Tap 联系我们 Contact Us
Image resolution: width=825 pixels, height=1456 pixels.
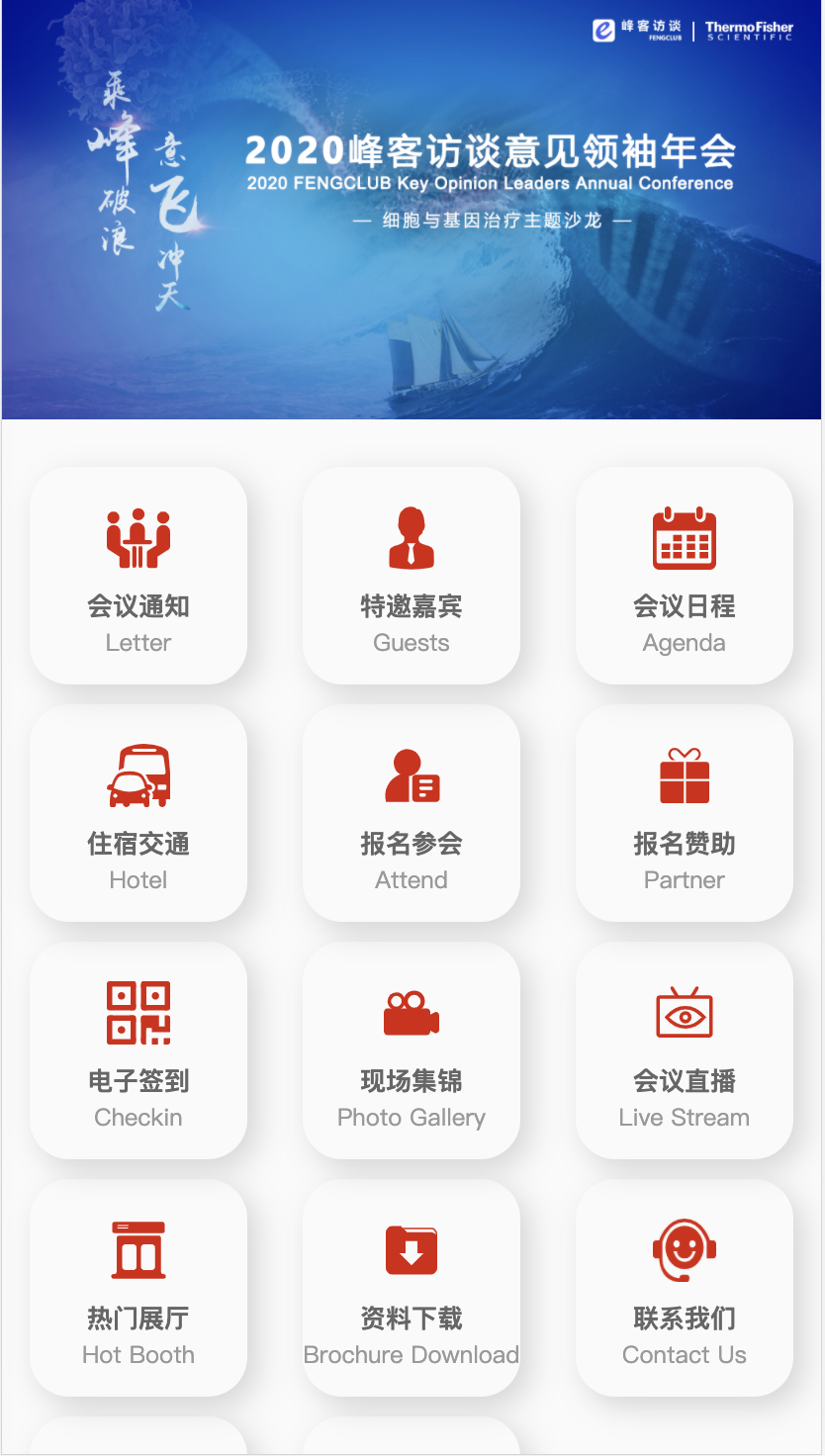click(685, 1288)
